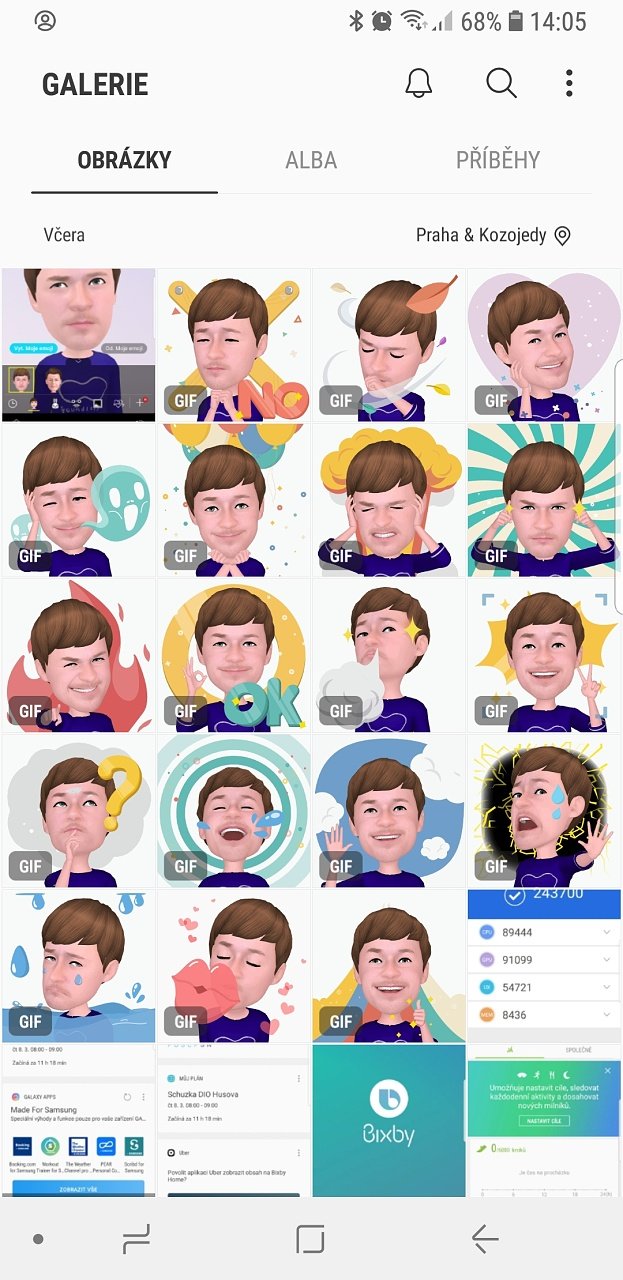Viewport: 623px width, 1280px height.
Task: Open the big red lips kiss GIF
Action: coord(233,966)
